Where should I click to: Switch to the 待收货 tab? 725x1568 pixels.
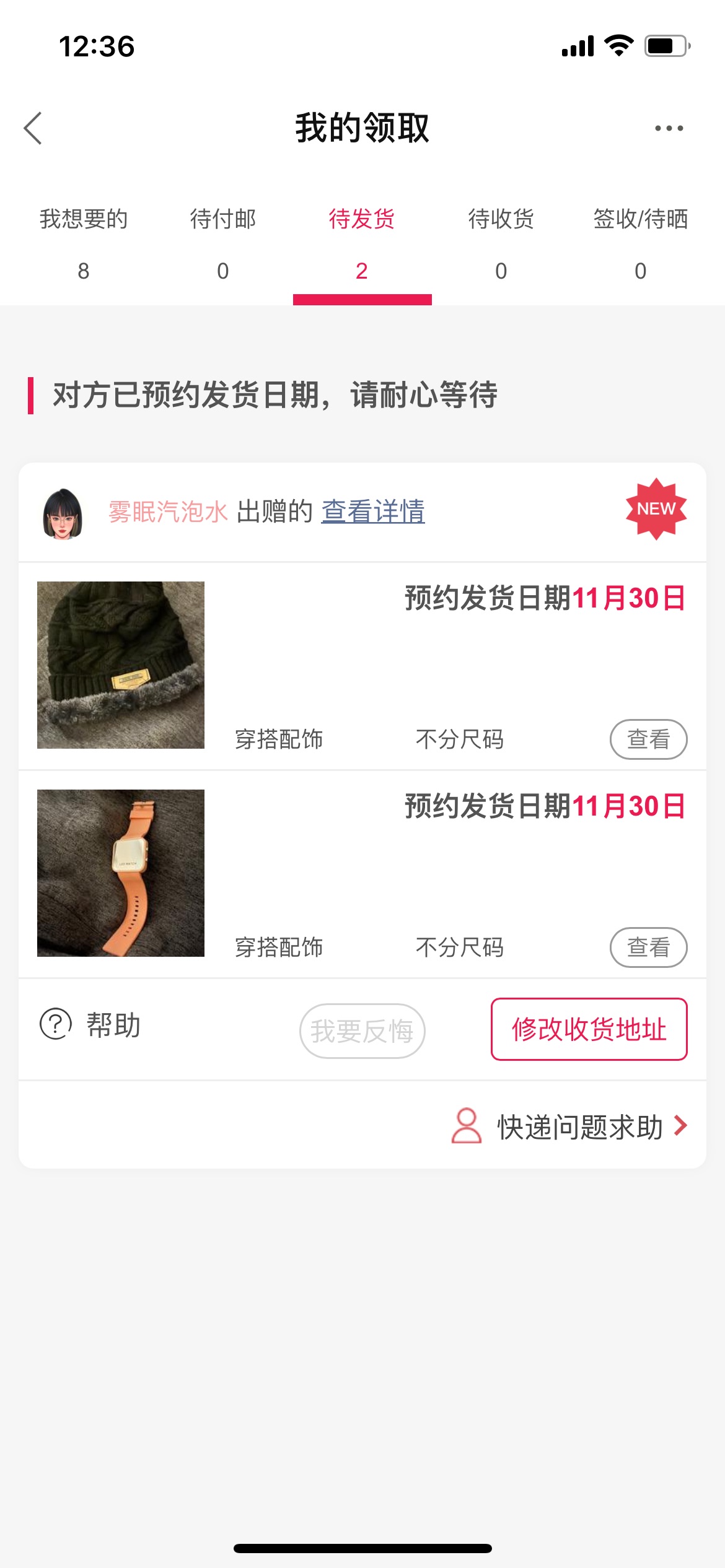(501, 243)
